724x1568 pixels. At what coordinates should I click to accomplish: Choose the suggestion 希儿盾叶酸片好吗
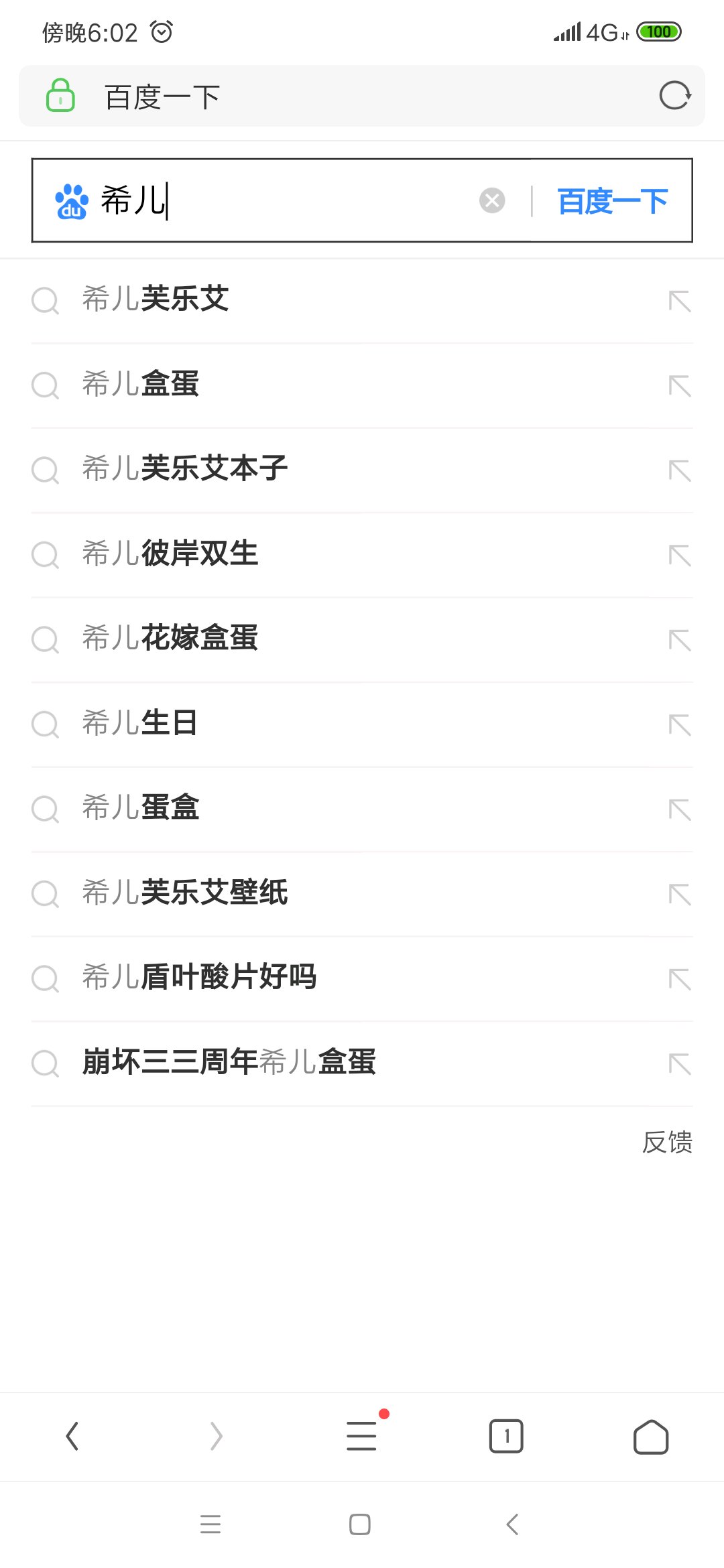(362, 978)
